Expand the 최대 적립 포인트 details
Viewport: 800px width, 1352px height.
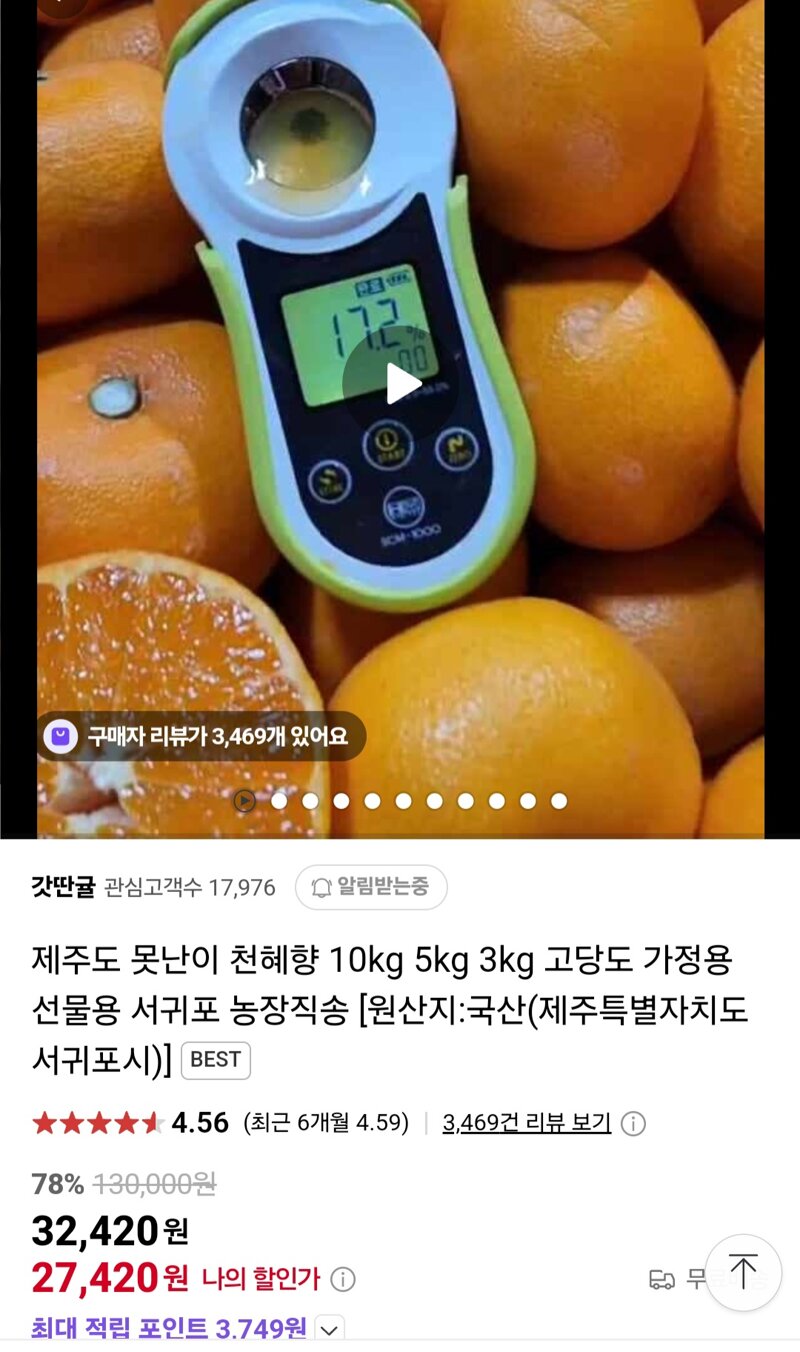pos(329,1330)
